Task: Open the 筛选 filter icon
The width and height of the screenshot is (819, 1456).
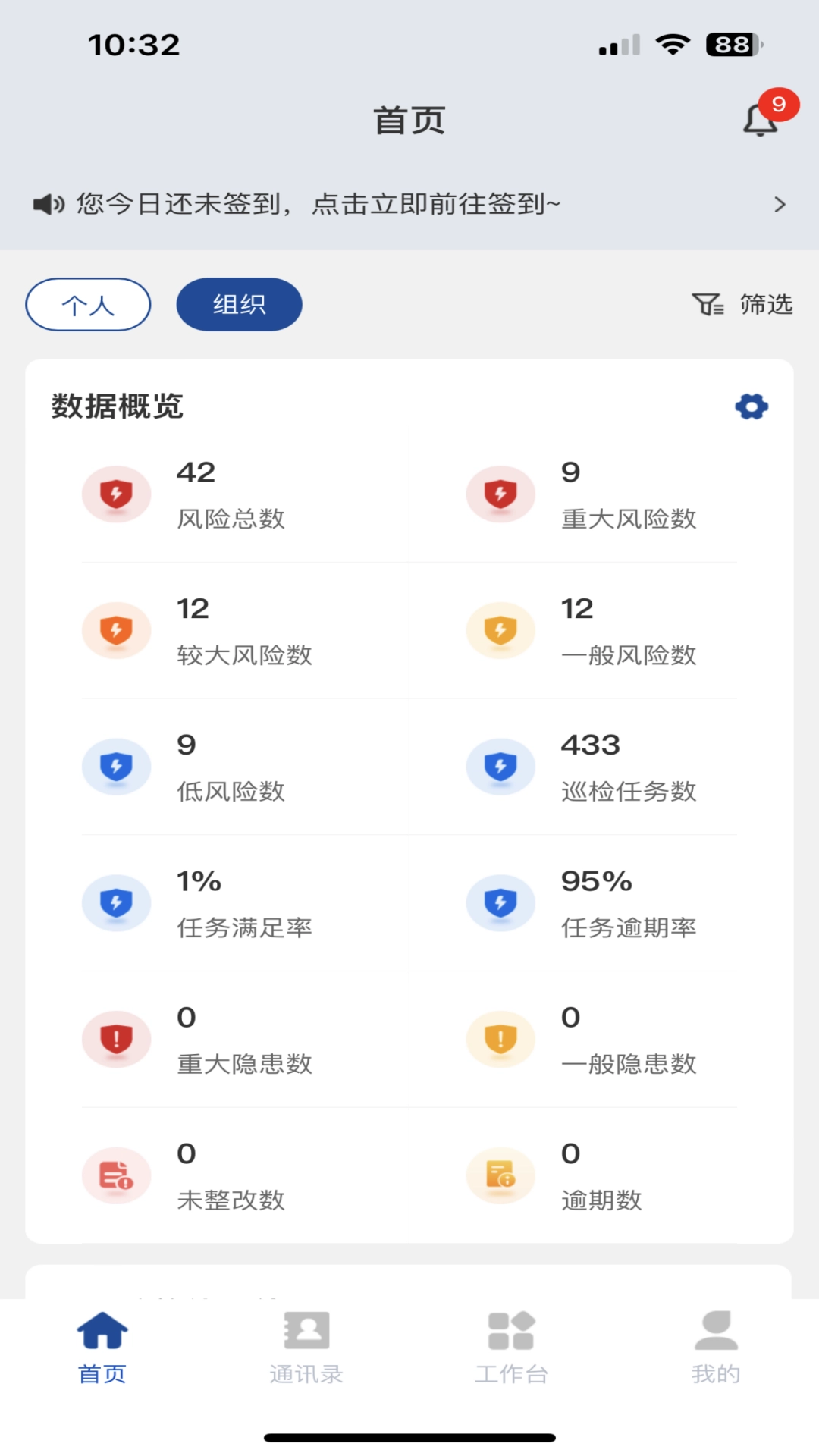Action: pos(707,304)
